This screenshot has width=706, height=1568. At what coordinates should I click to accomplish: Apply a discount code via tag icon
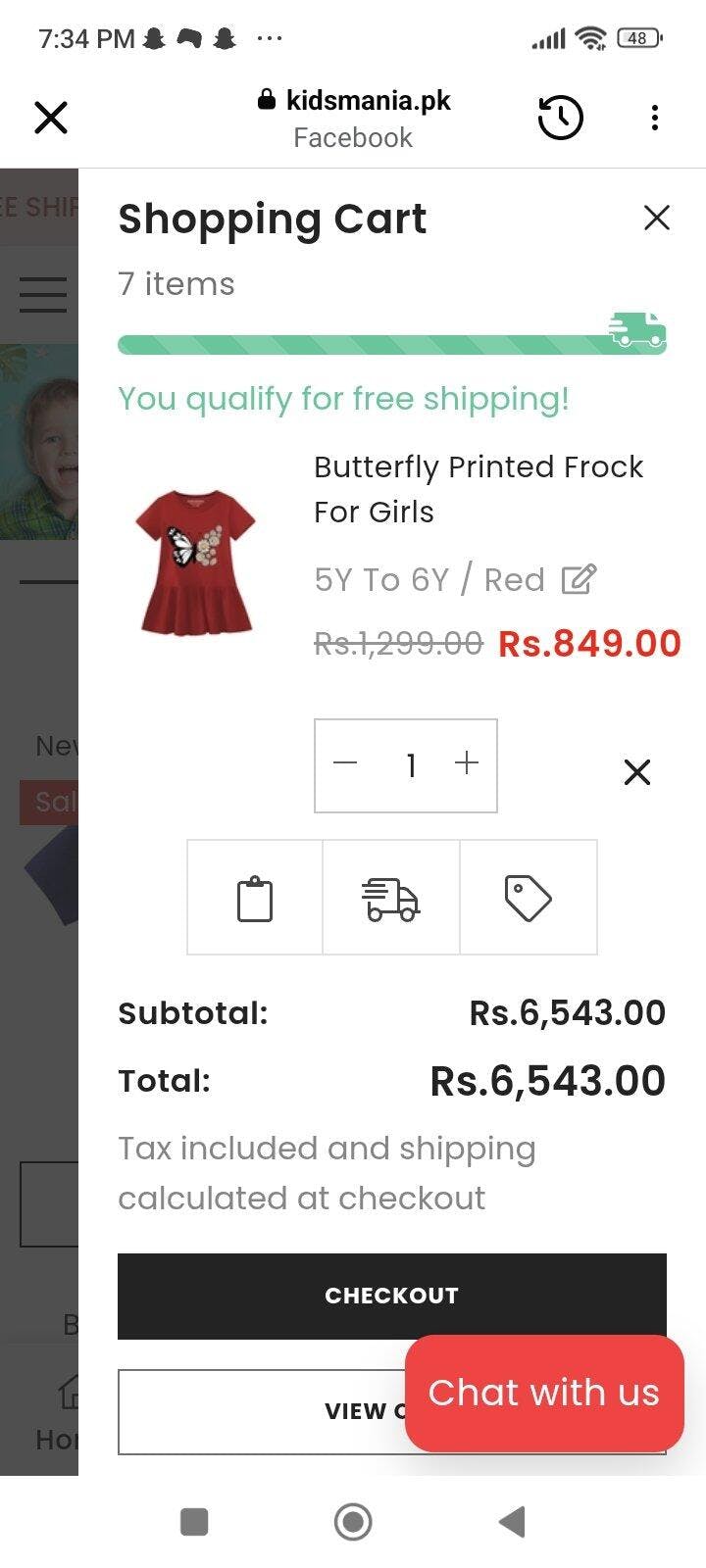[528, 898]
